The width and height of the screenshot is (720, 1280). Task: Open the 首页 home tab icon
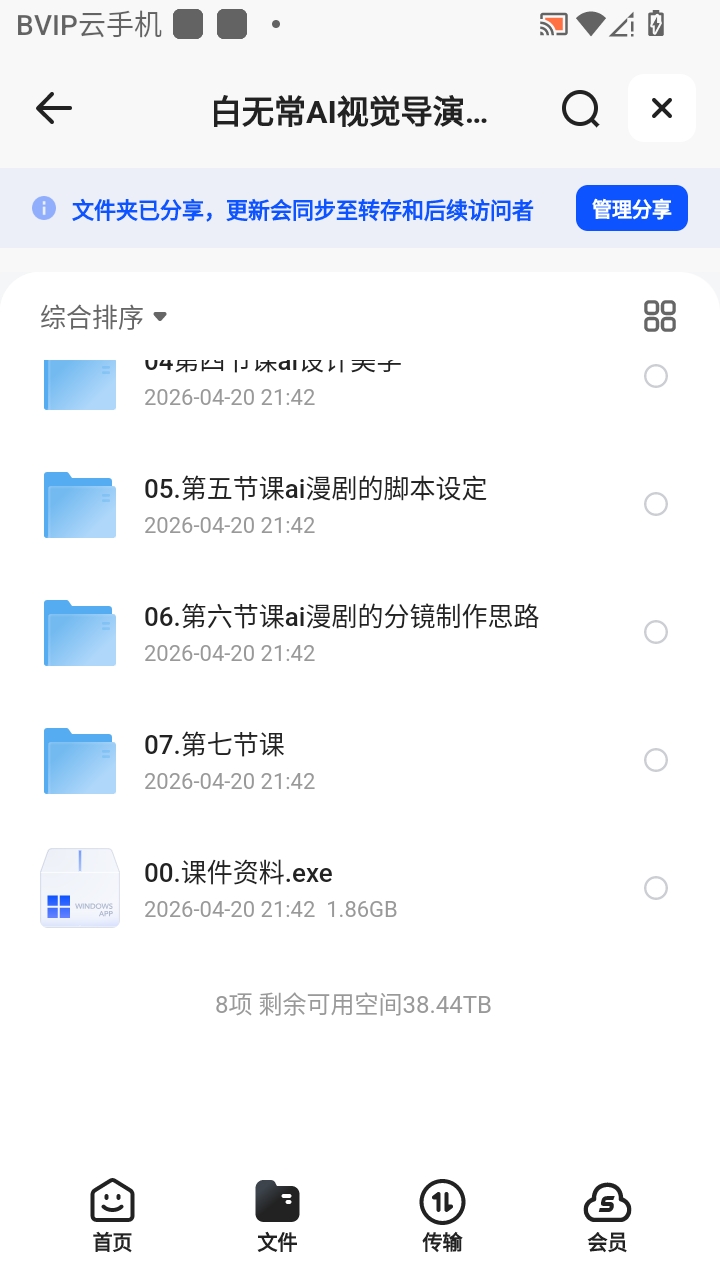click(112, 1200)
